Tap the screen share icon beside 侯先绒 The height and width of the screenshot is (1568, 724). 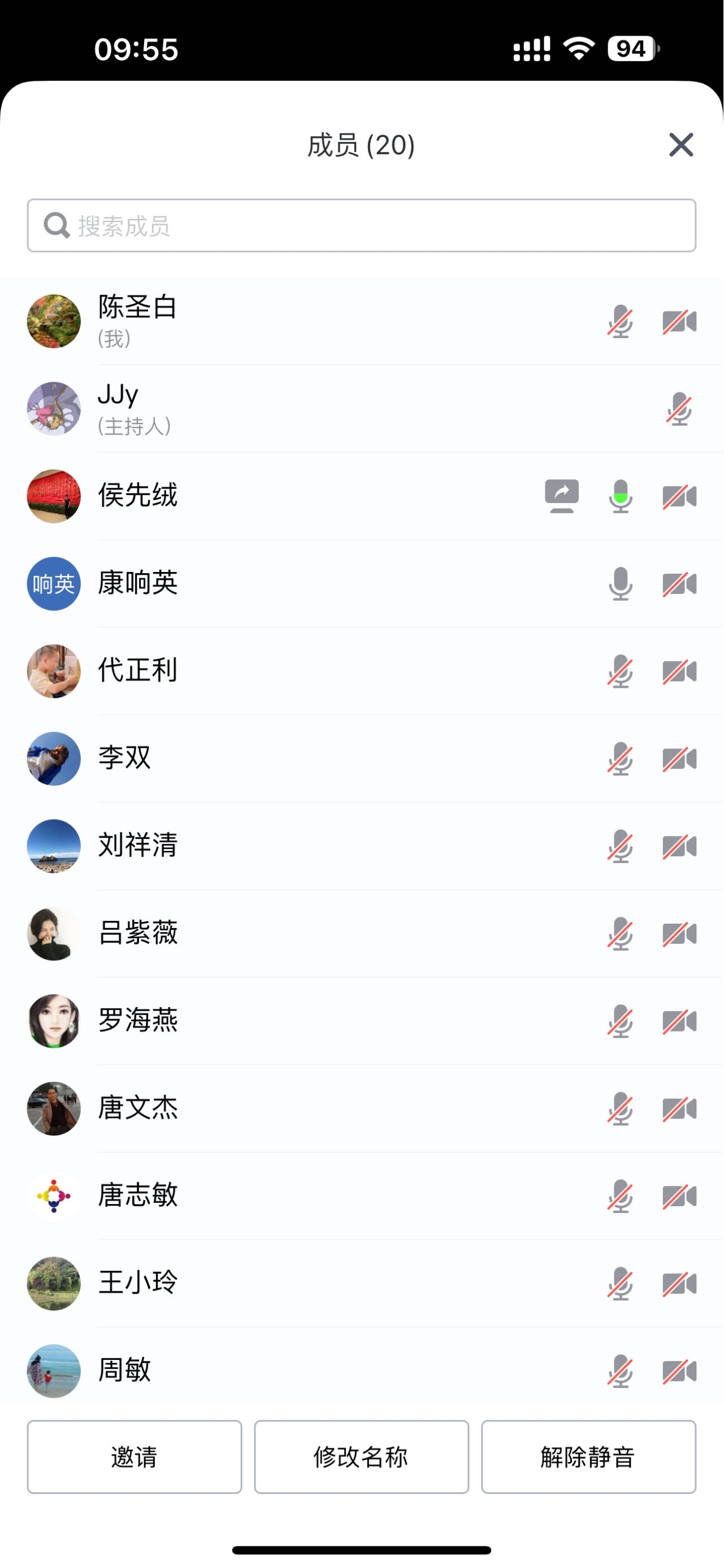(x=562, y=496)
